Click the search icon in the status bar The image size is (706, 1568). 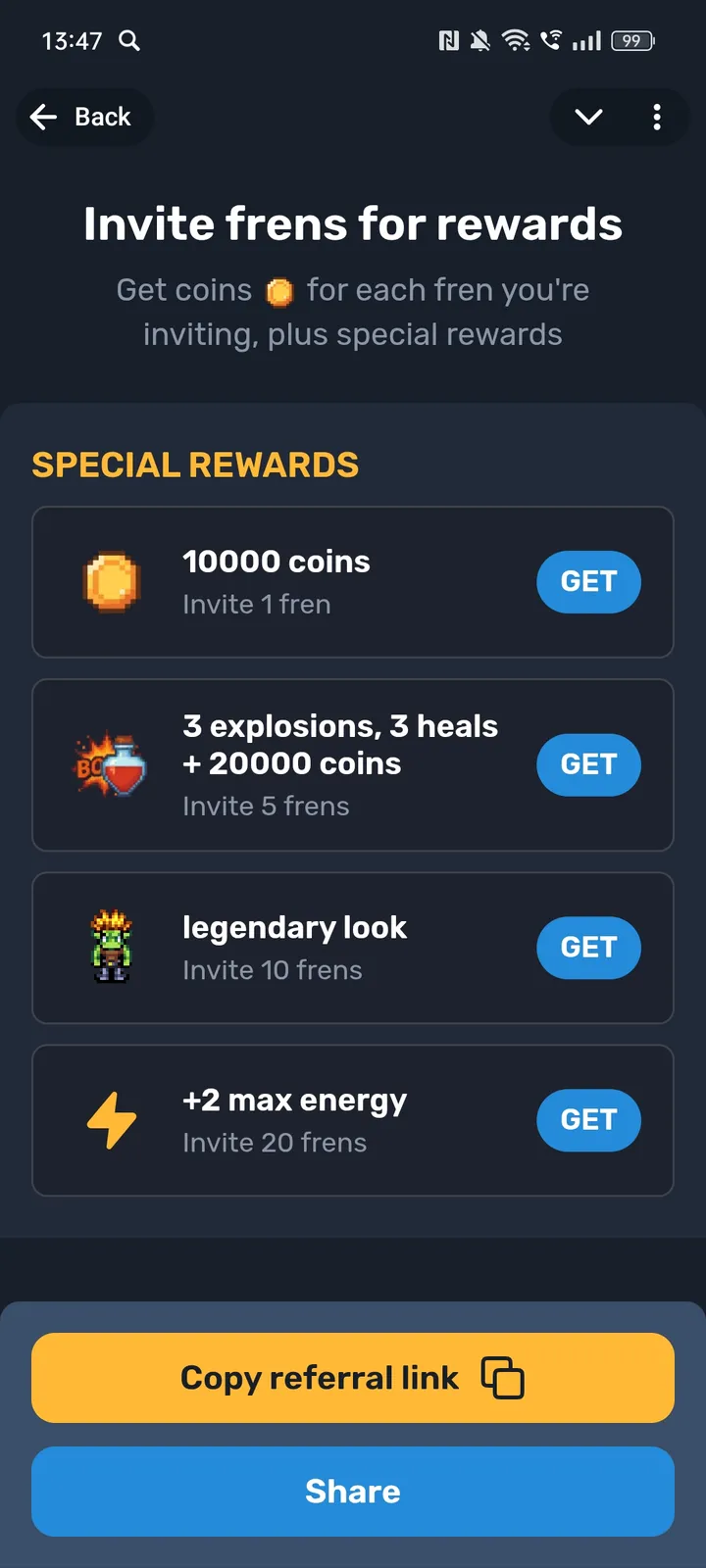coord(130,41)
